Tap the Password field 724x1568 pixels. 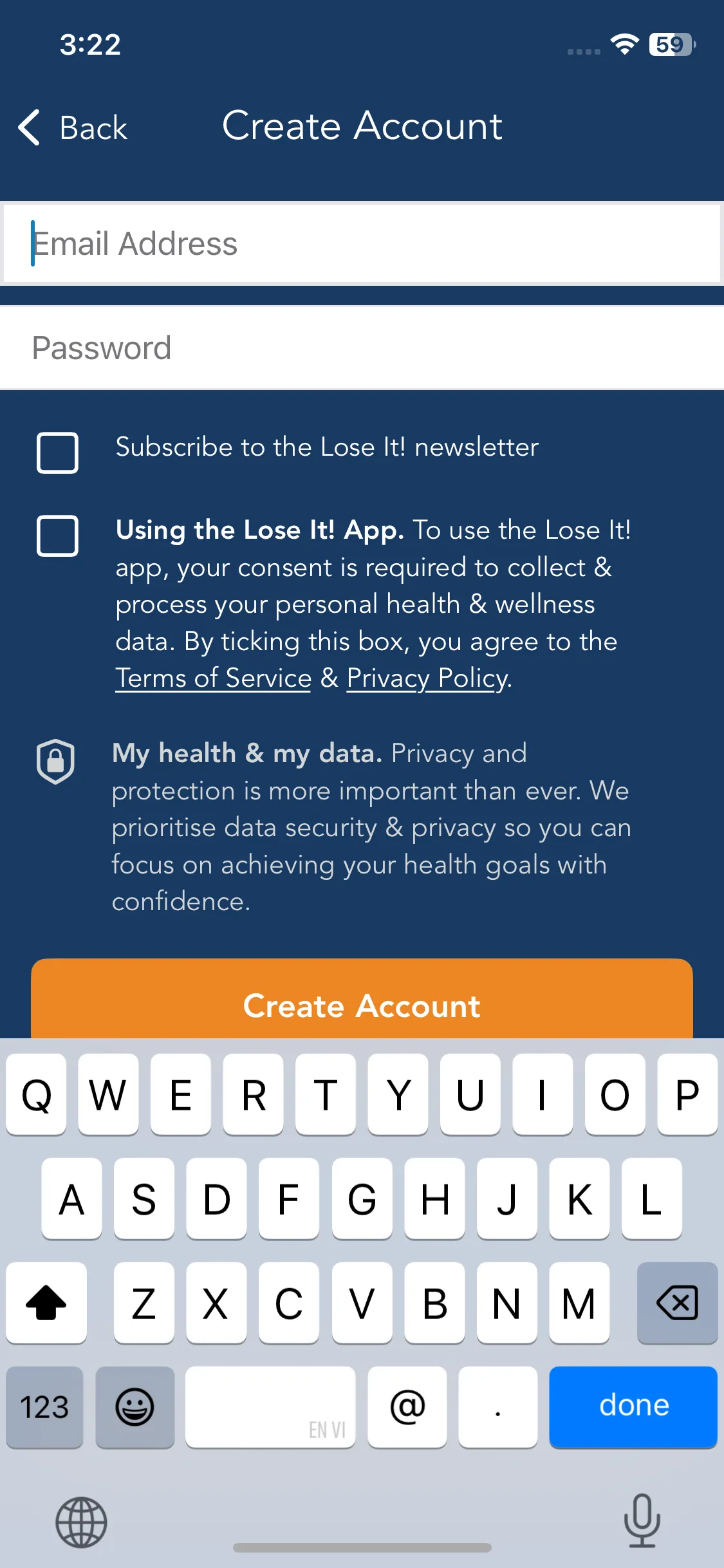pos(360,348)
